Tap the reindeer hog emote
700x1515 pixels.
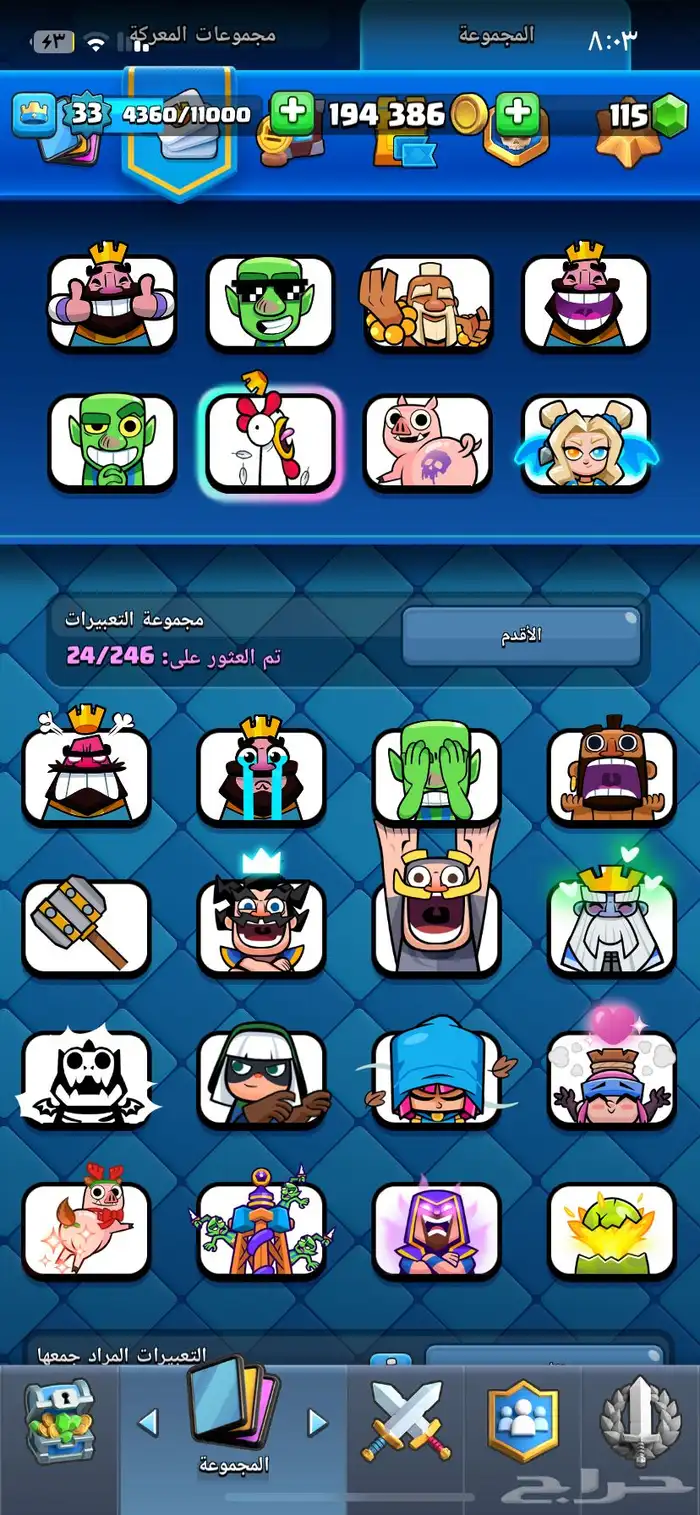(86, 1229)
